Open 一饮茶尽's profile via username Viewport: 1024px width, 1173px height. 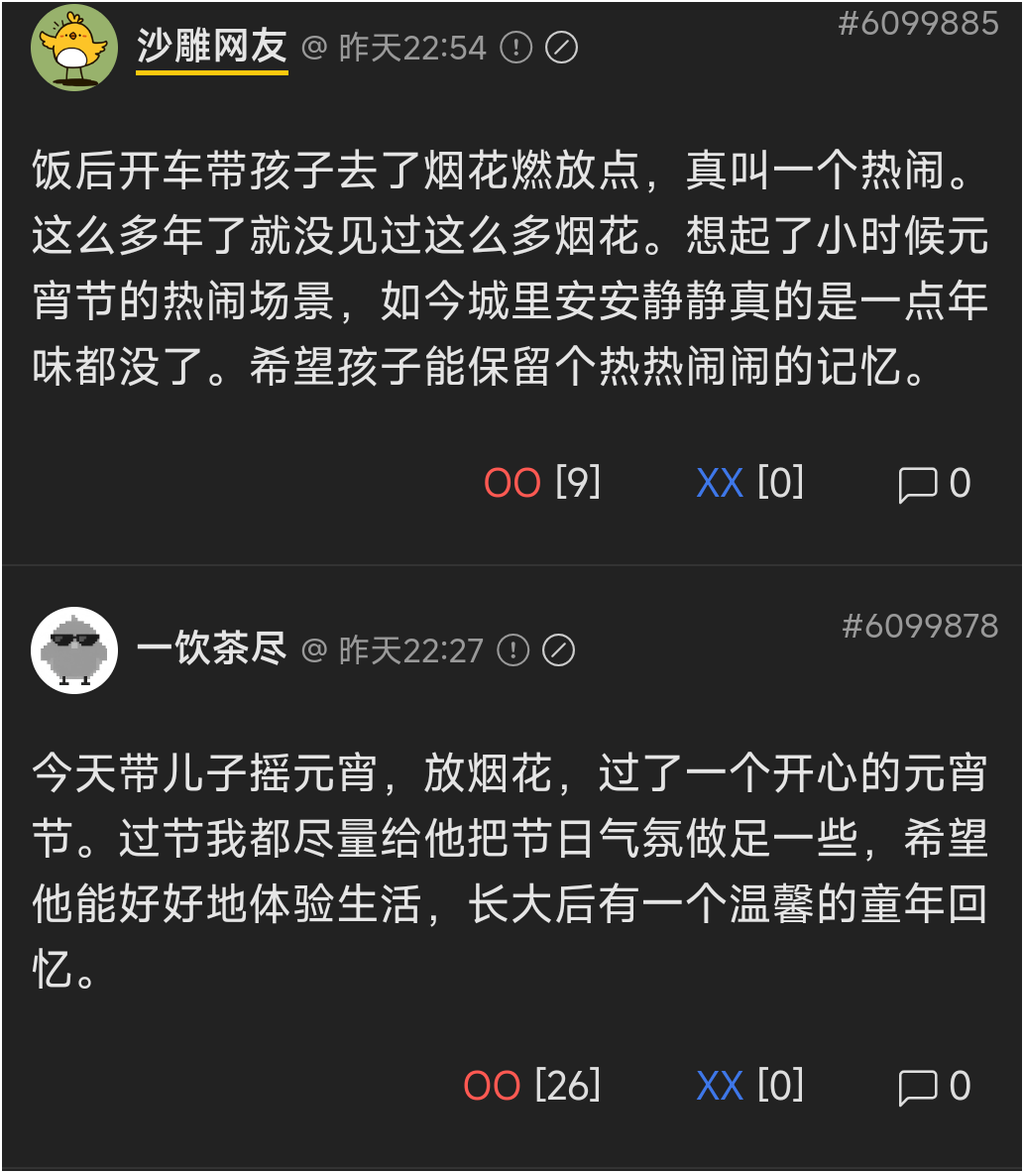[x=212, y=650]
